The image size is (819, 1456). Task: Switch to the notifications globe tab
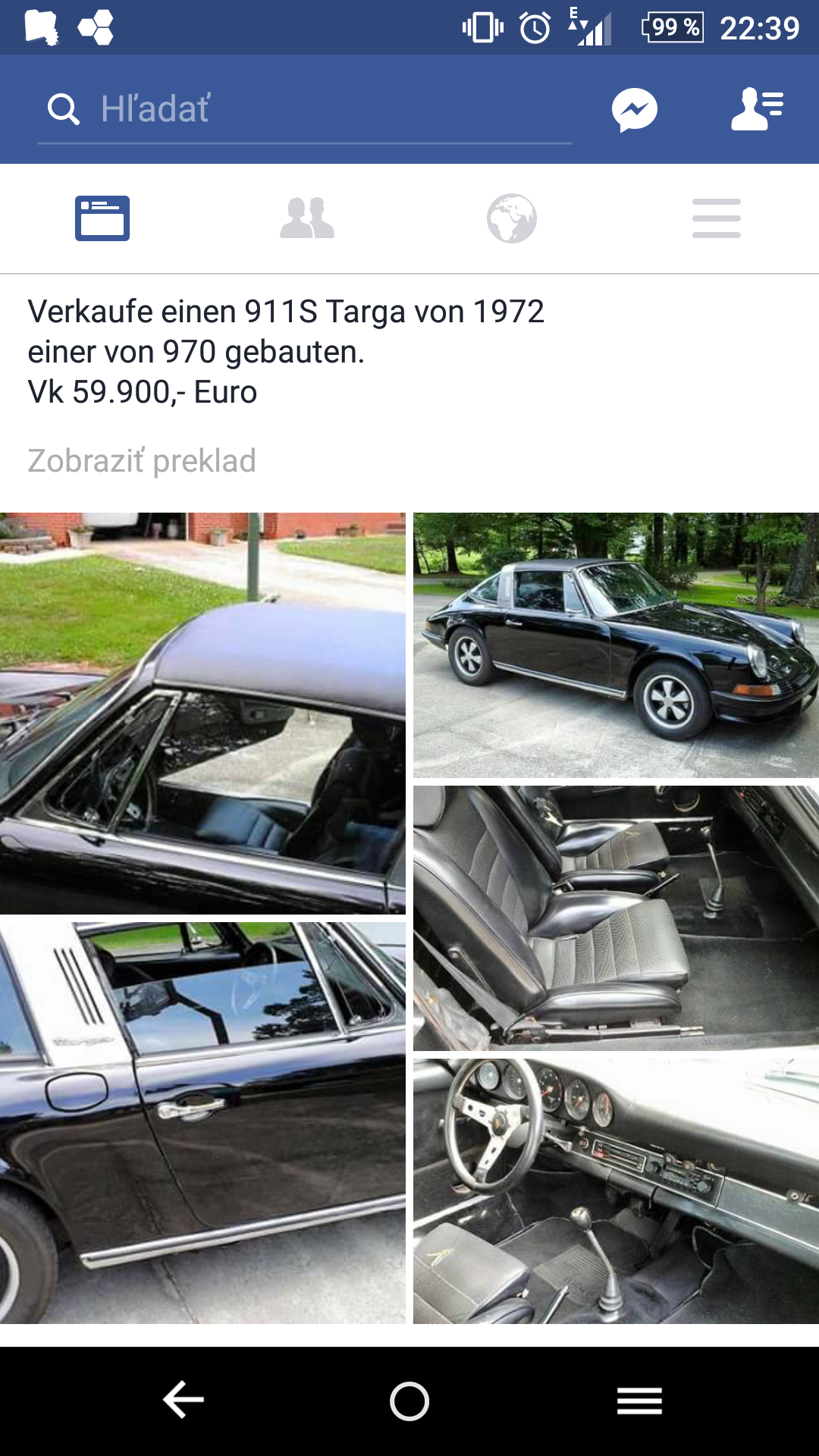tap(512, 218)
